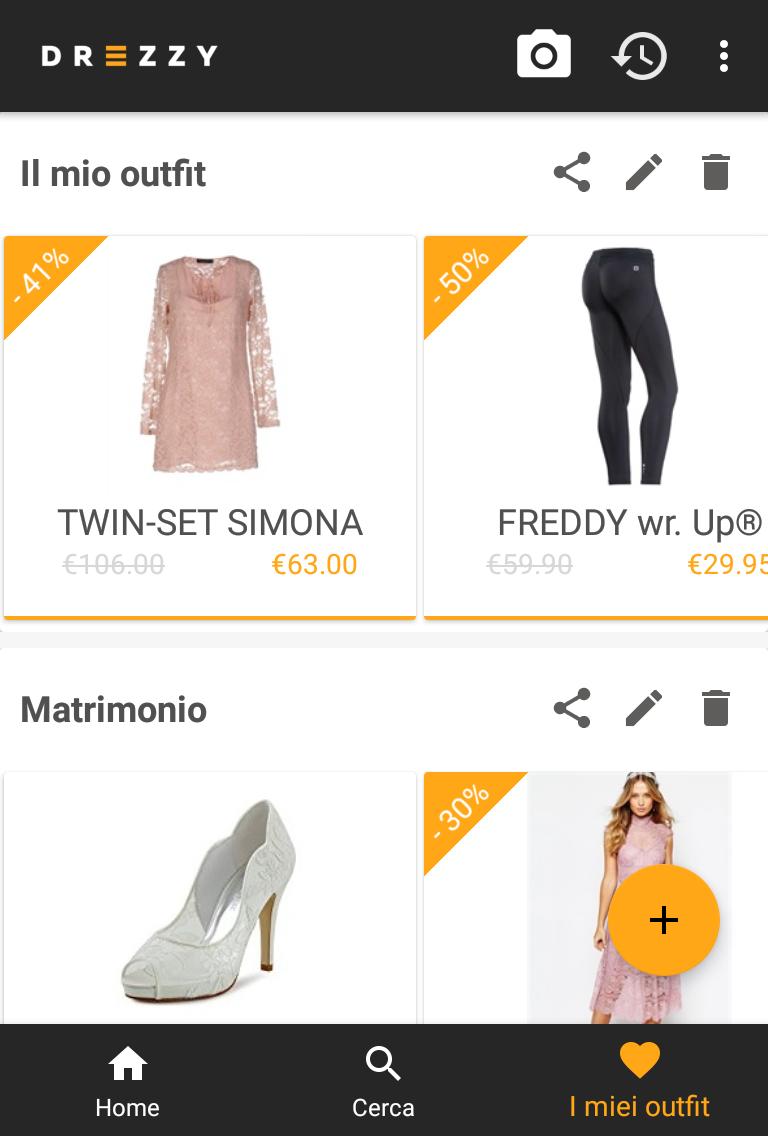Create a new outfit with the plus button
The width and height of the screenshot is (768, 1136).
(x=664, y=920)
